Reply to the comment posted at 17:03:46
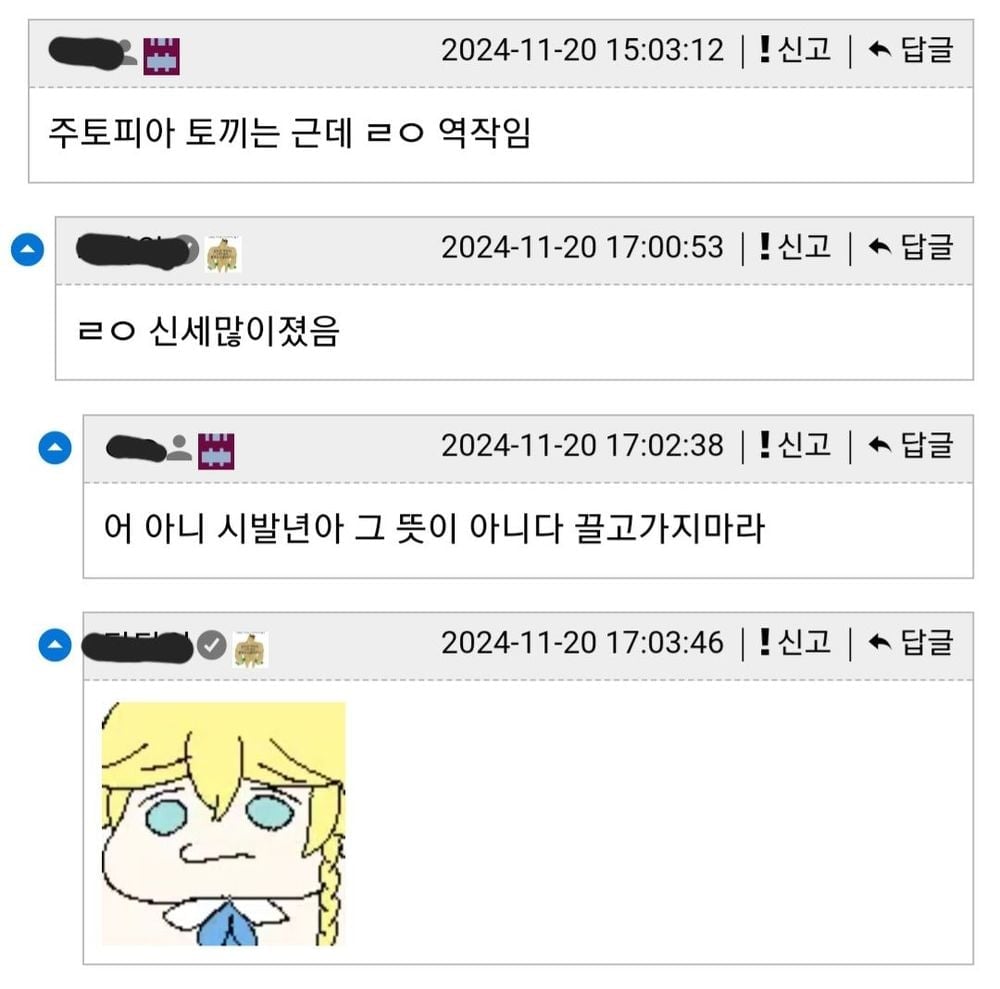The width and height of the screenshot is (1000, 989). (911, 642)
